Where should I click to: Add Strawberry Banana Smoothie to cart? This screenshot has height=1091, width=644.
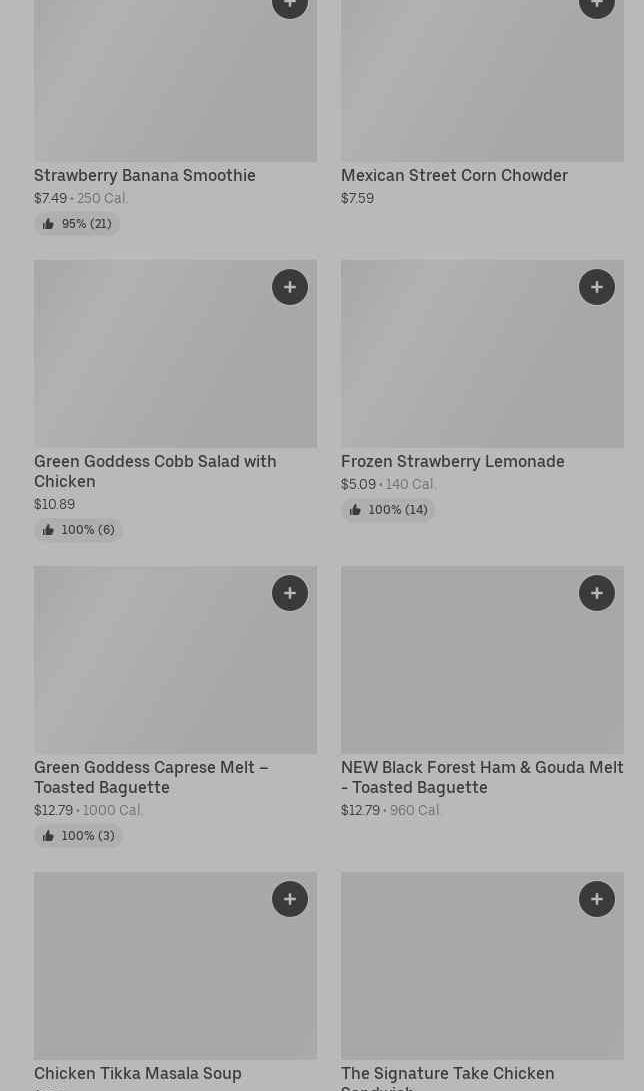290,6
